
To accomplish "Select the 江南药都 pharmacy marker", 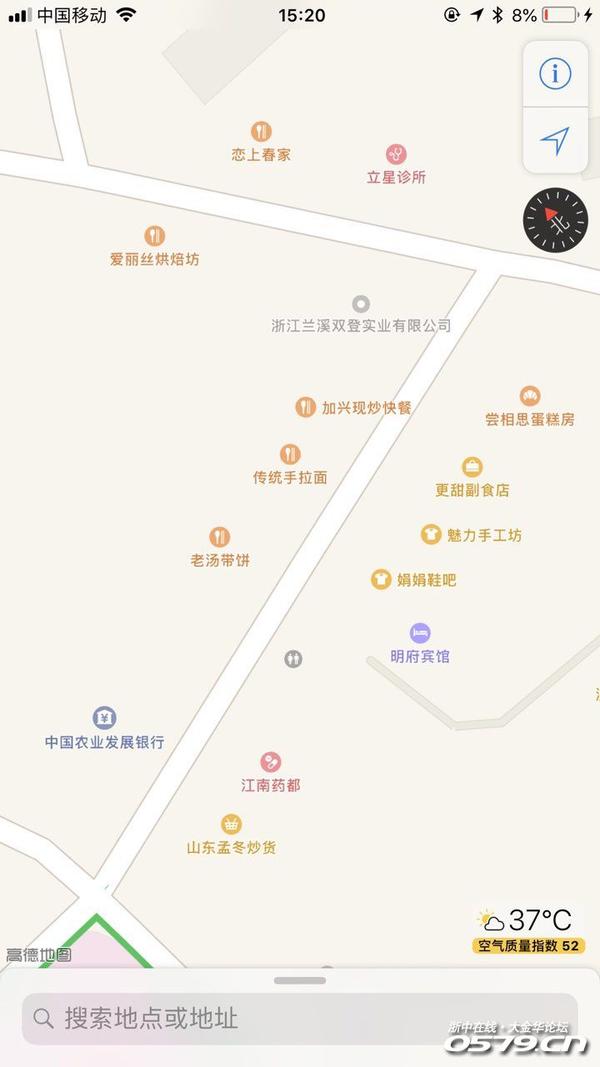I will coord(271,763).
